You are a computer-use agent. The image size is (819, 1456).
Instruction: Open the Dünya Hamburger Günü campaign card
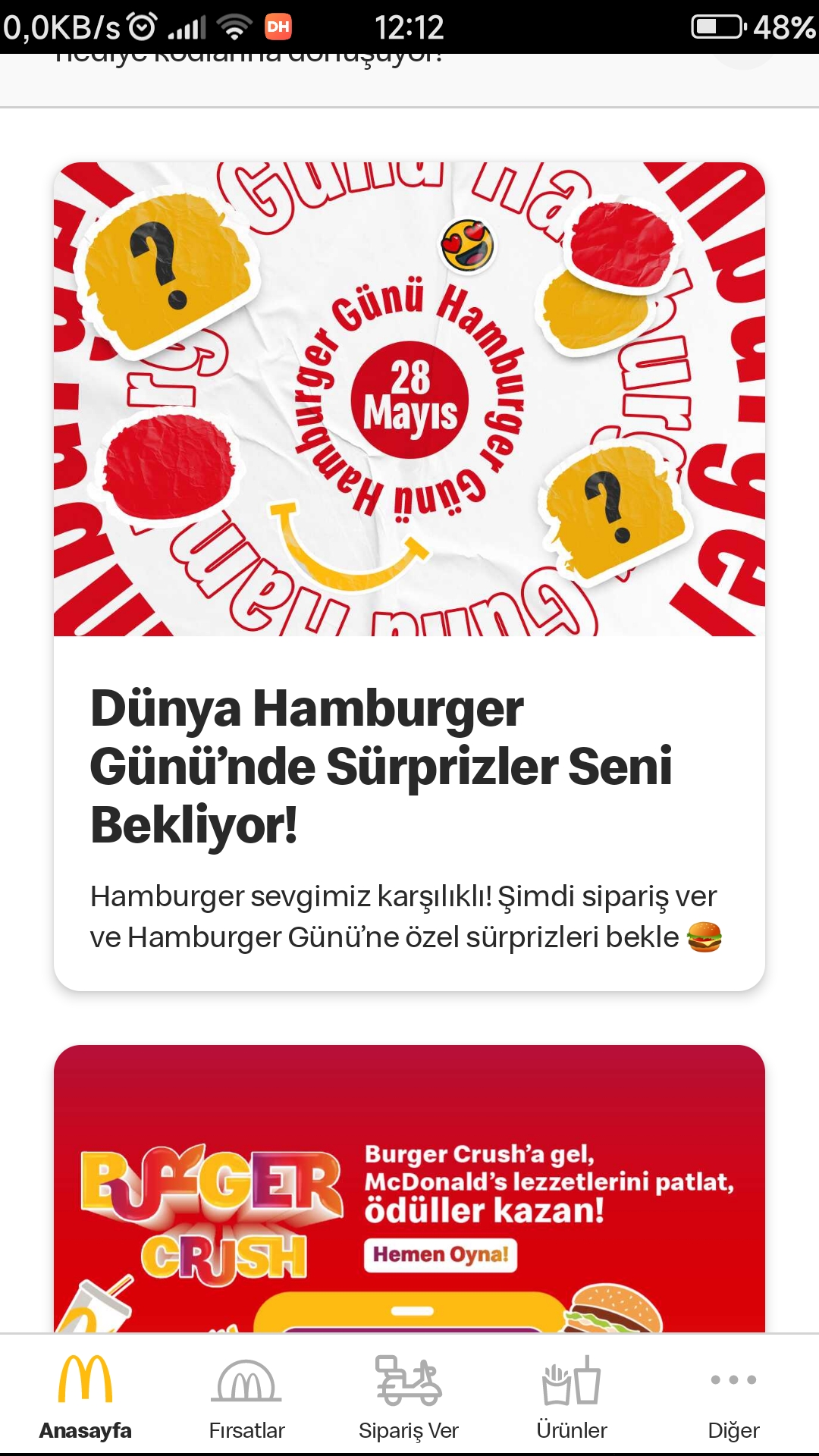coord(409,576)
